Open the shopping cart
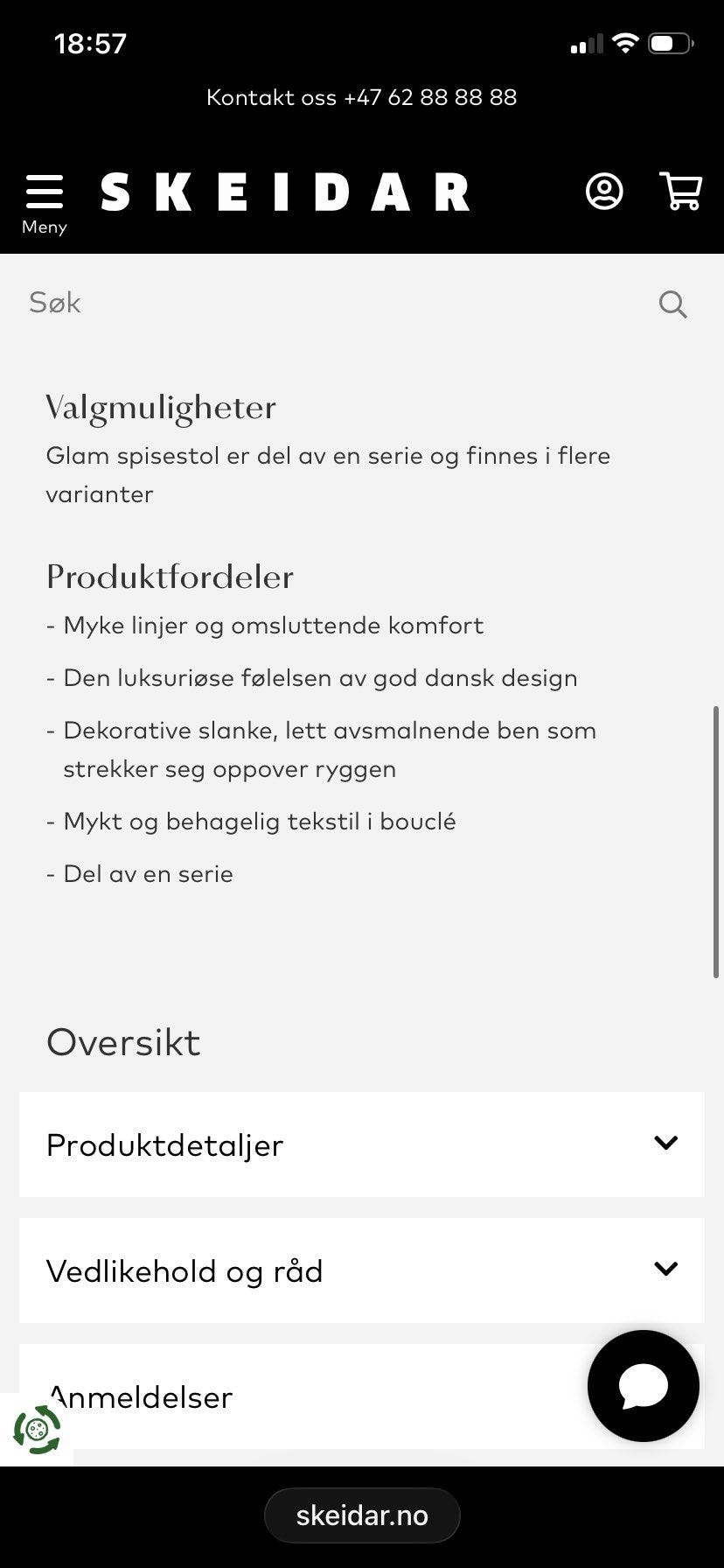Screen dimensions: 724x1568 click(x=681, y=192)
